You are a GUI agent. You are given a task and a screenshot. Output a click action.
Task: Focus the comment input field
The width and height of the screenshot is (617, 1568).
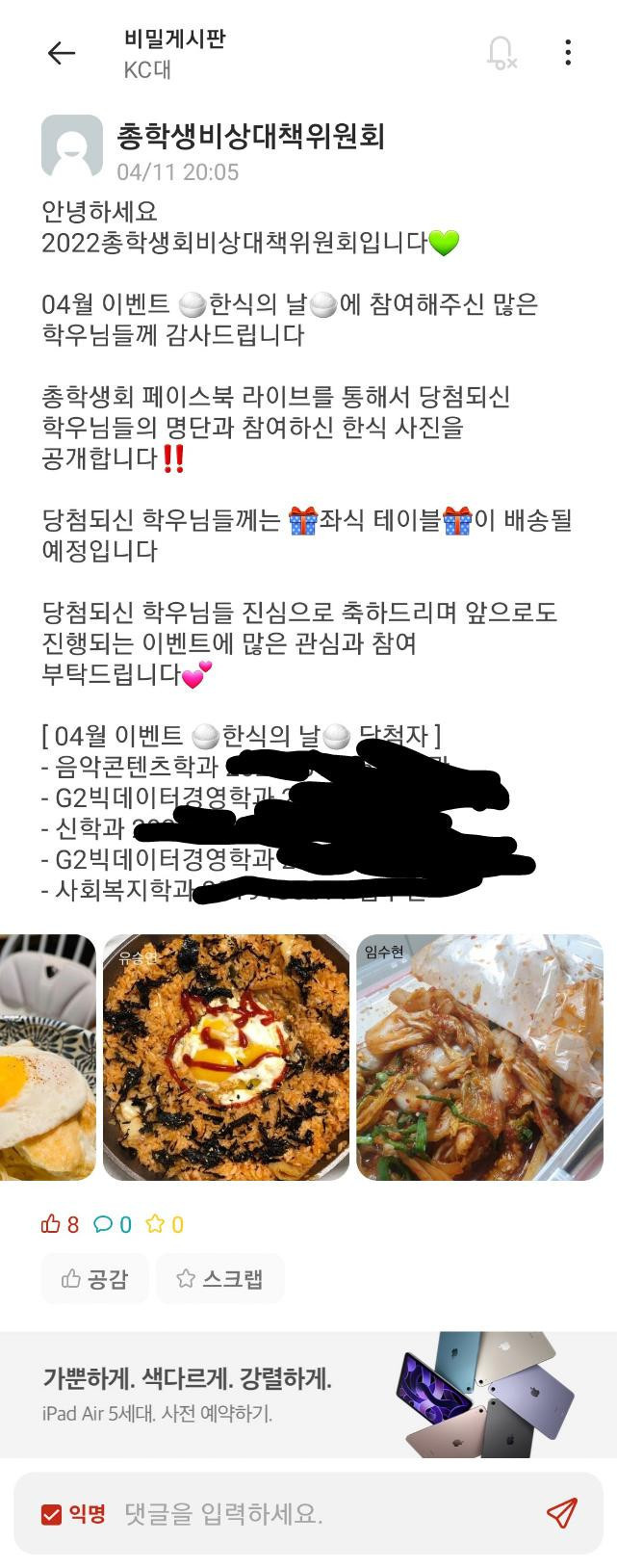click(x=318, y=1514)
